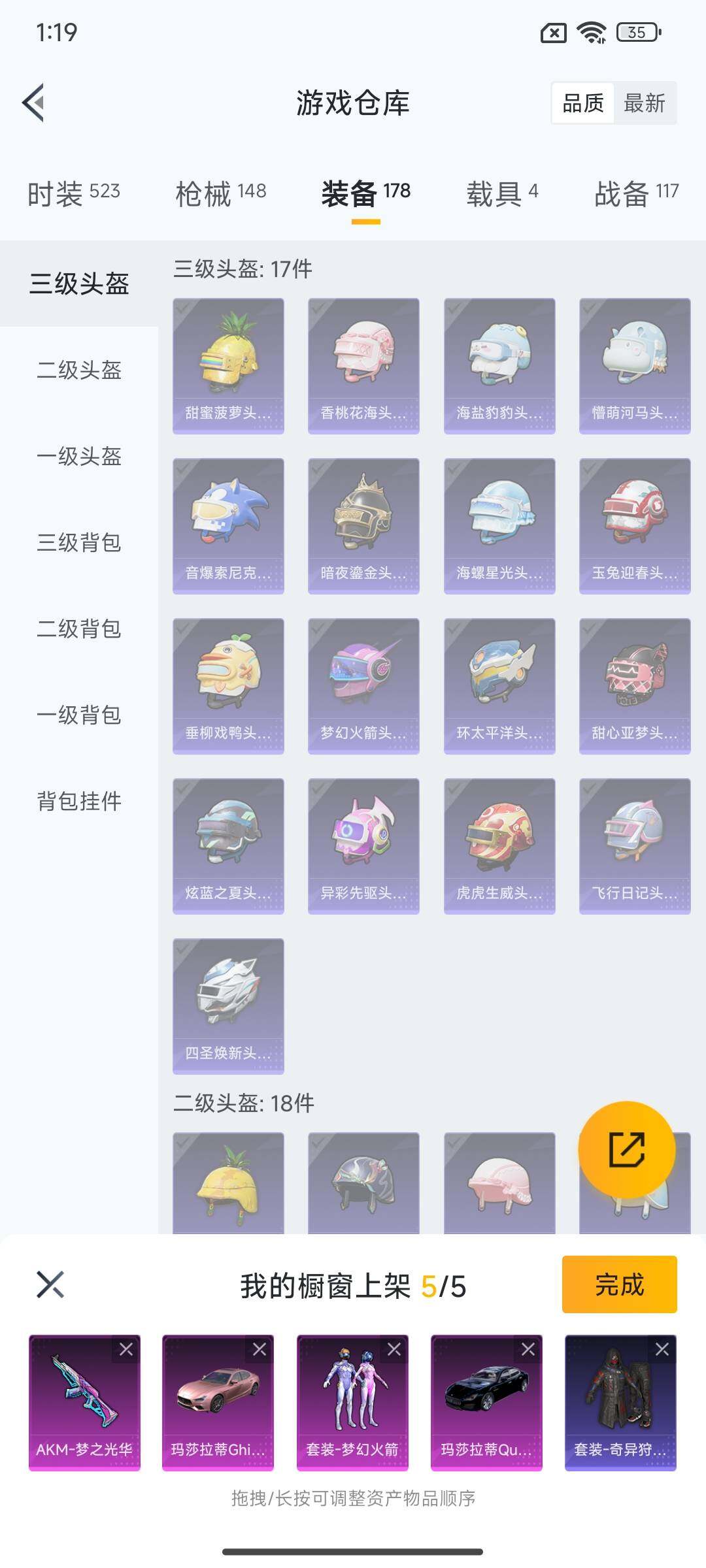
Task: Remove AKM-梦之光华 from the showcase
Action: [x=126, y=1349]
